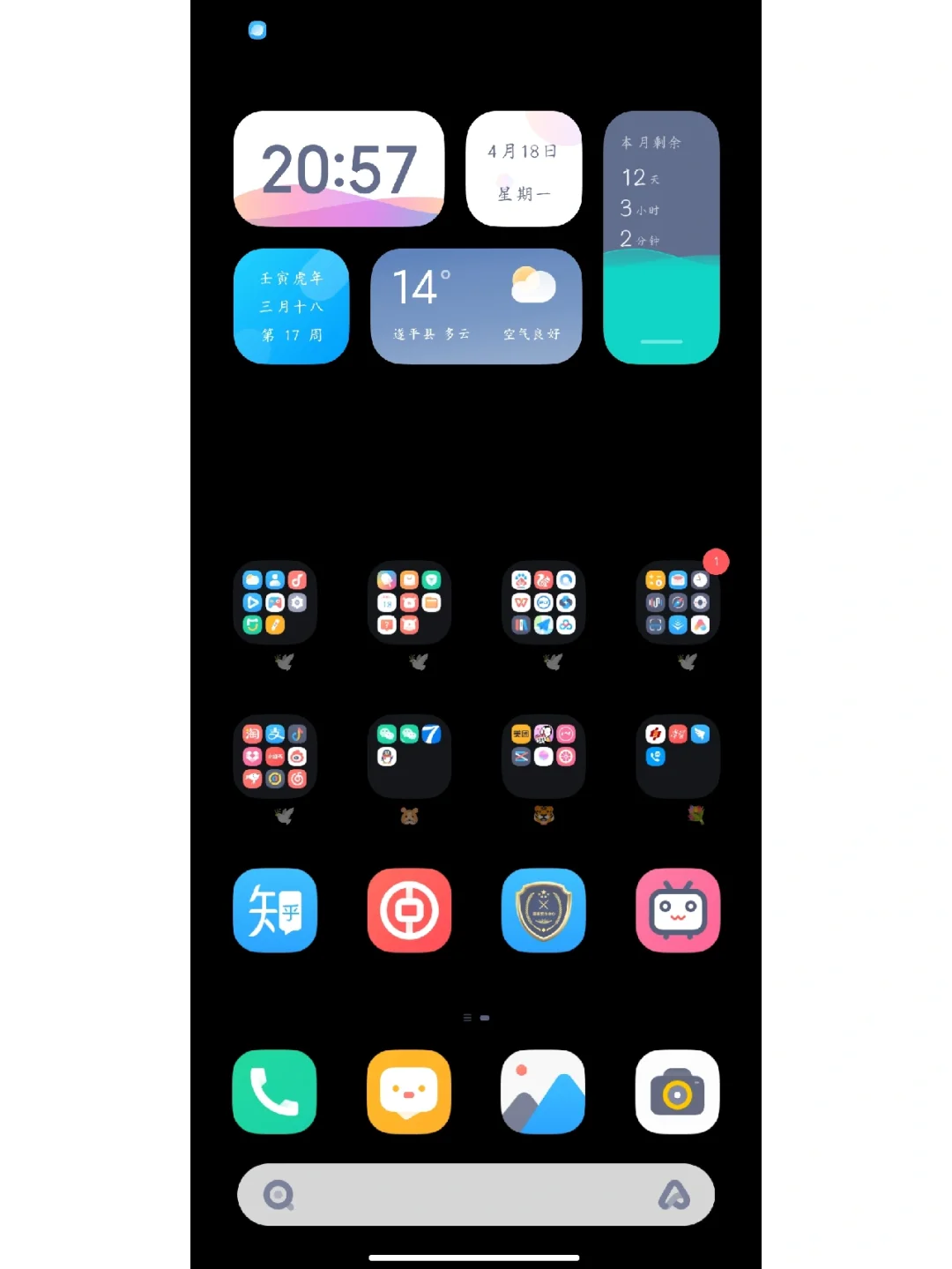Open the Bilibili app
Screen dimensions: 952x1269
point(678,910)
